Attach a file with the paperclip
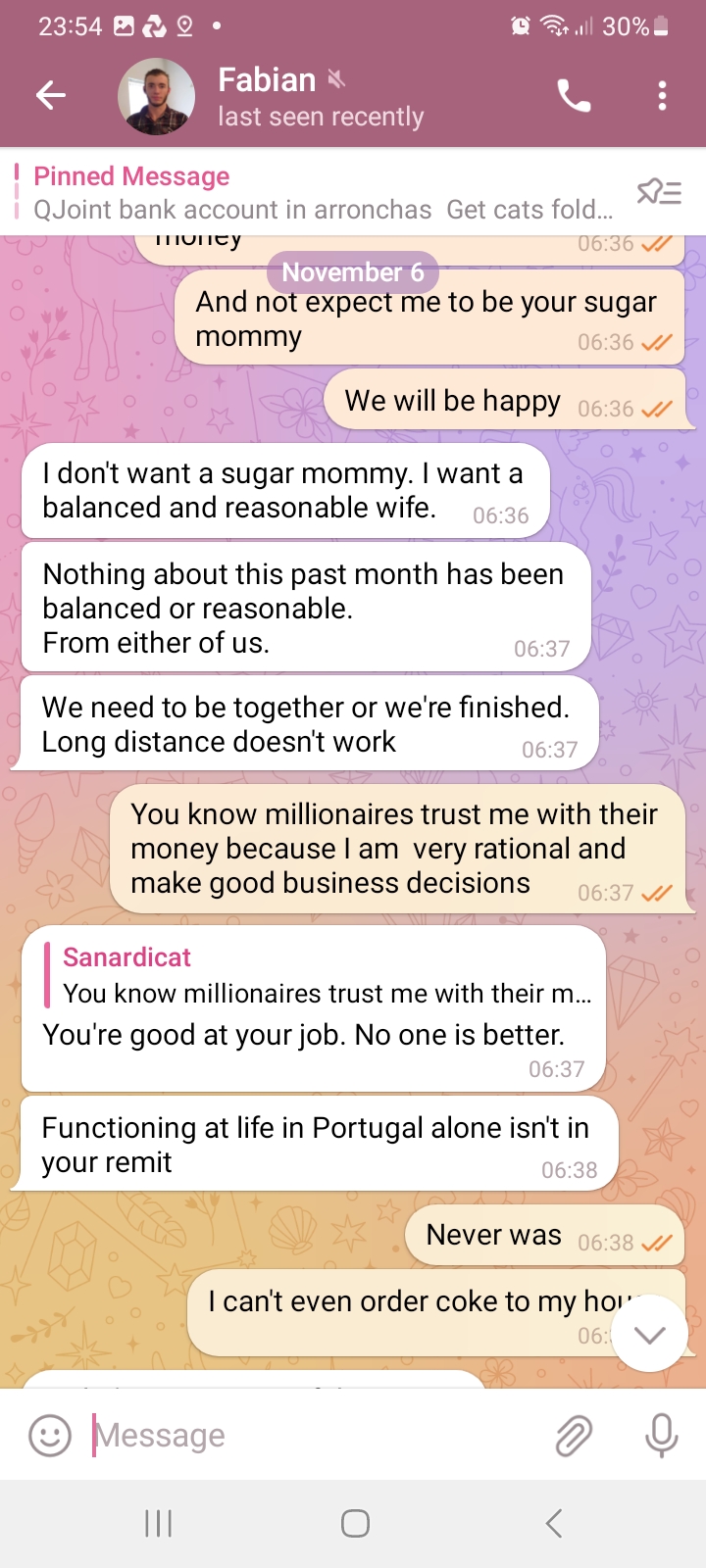Image resolution: width=706 pixels, height=1568 pixels. 574,1436
